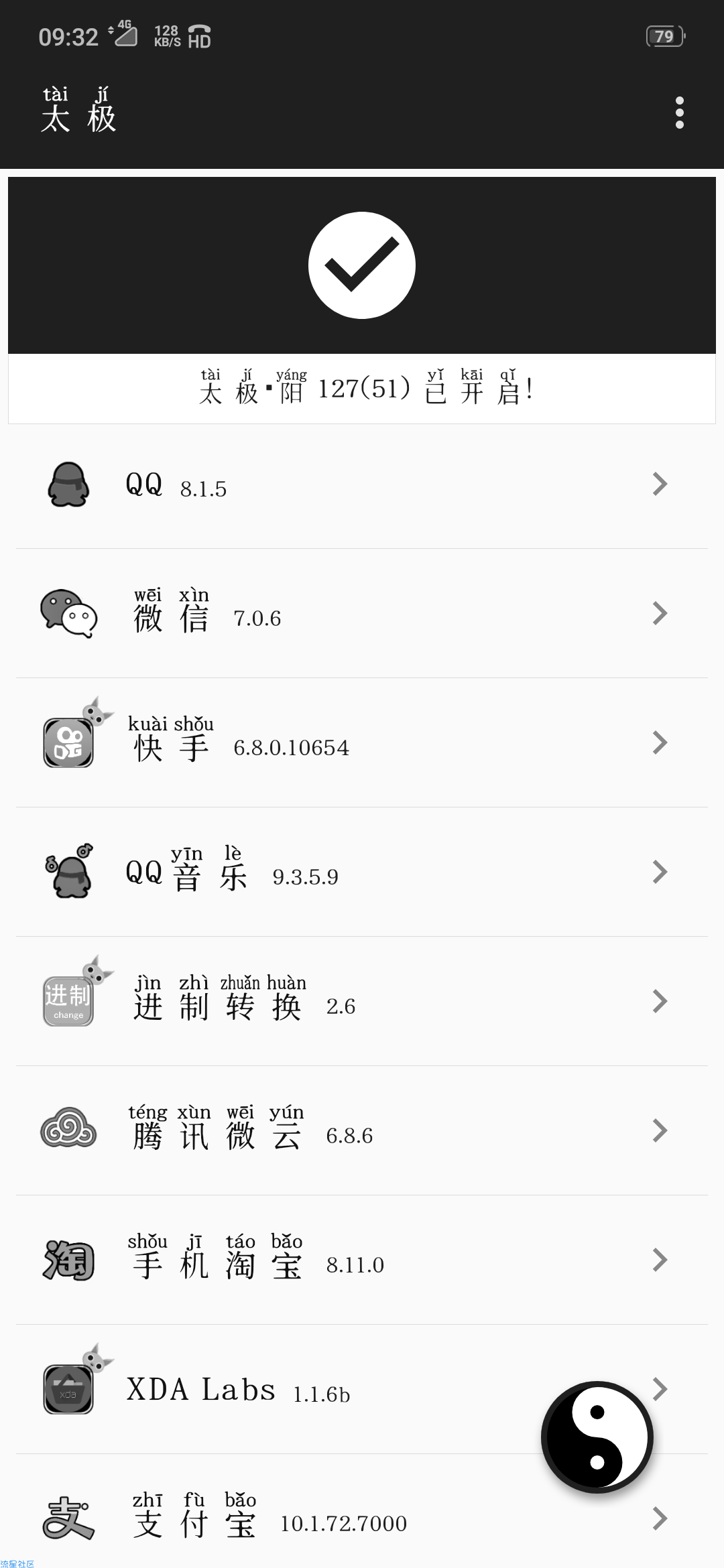
Task: Open the 手机淘宝 8.11.0 entry
Action: 362,1260
